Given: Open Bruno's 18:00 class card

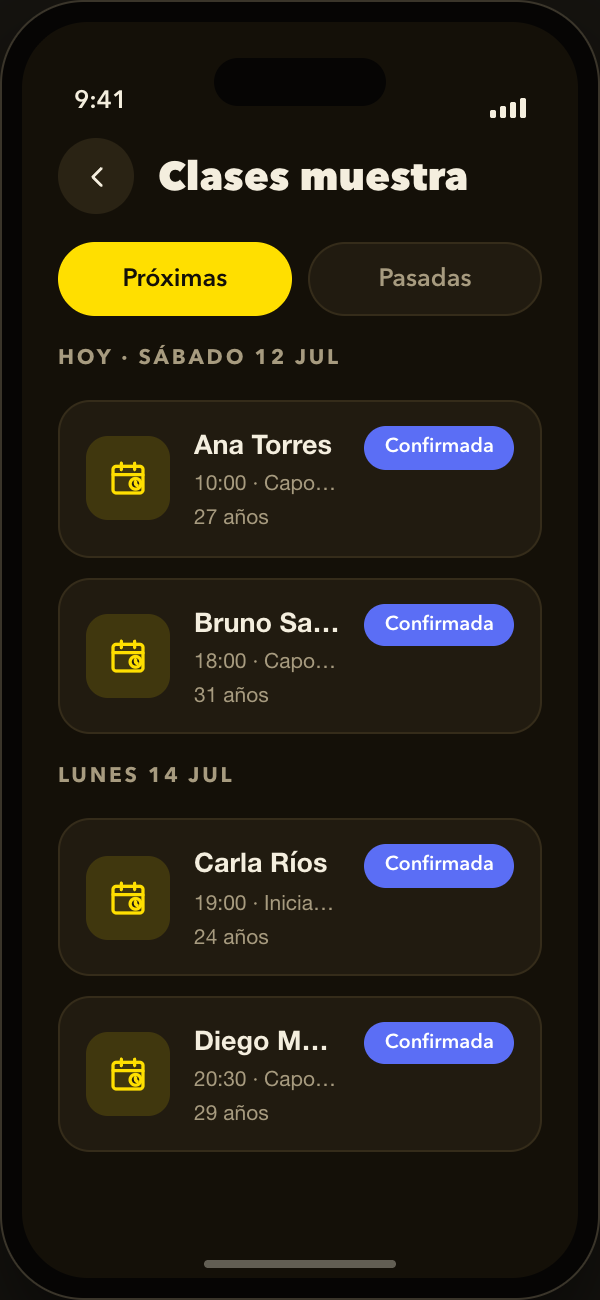Looking at the screenshot, I should click(300, 657).
